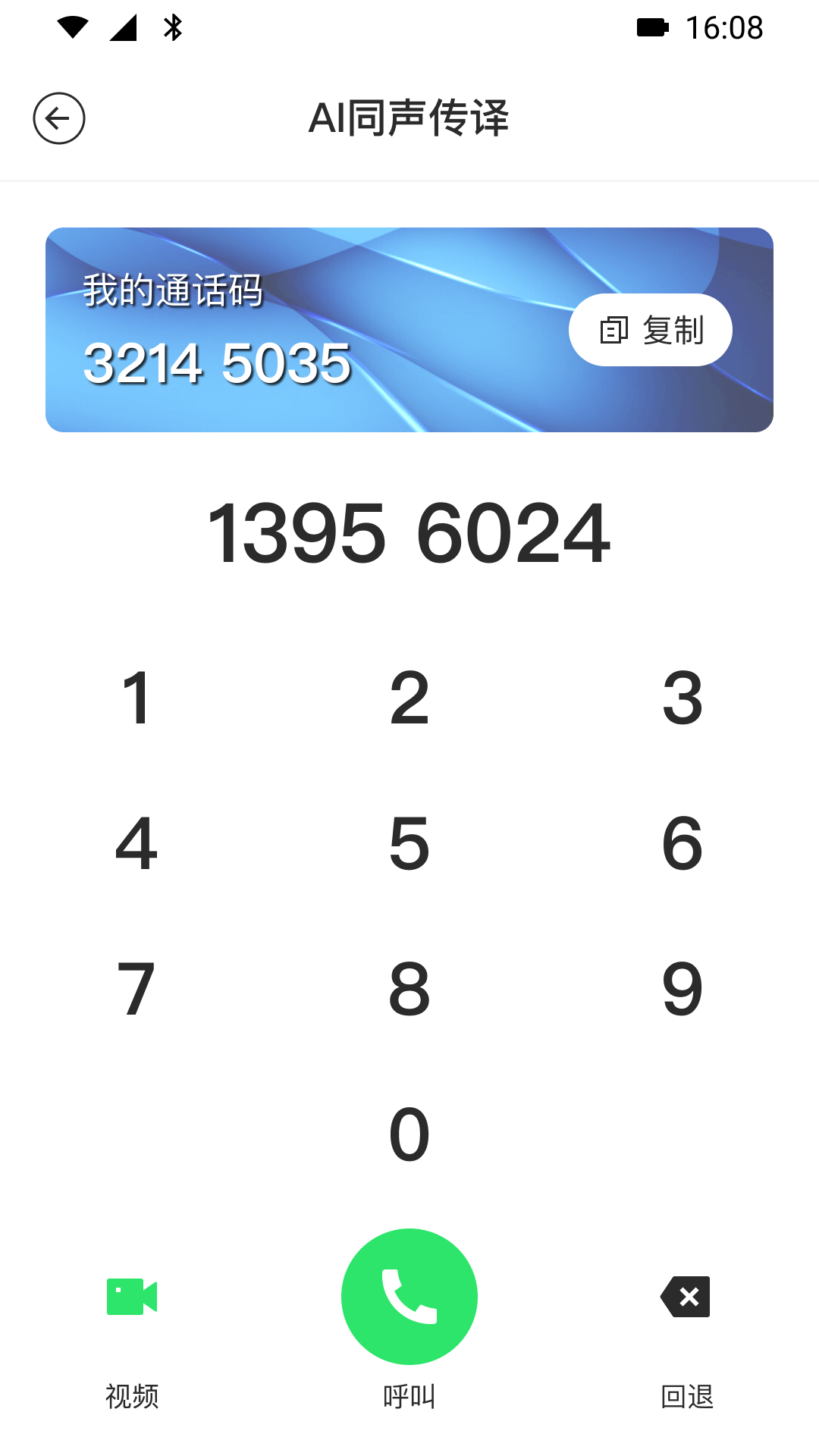The height and width of the screenshot is (1456, 819).
Task: Dial digit 8 on the keypad
Action: pyautogui.click(x=409, y=989)
